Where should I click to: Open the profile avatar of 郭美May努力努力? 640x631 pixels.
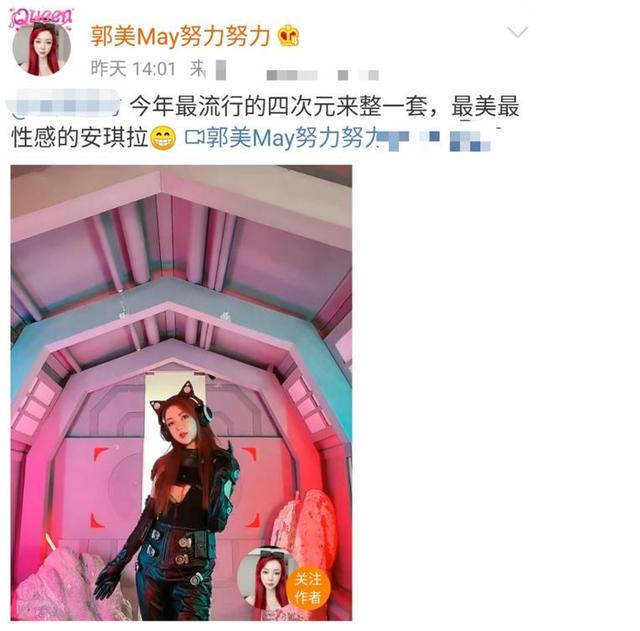point(41,43)
